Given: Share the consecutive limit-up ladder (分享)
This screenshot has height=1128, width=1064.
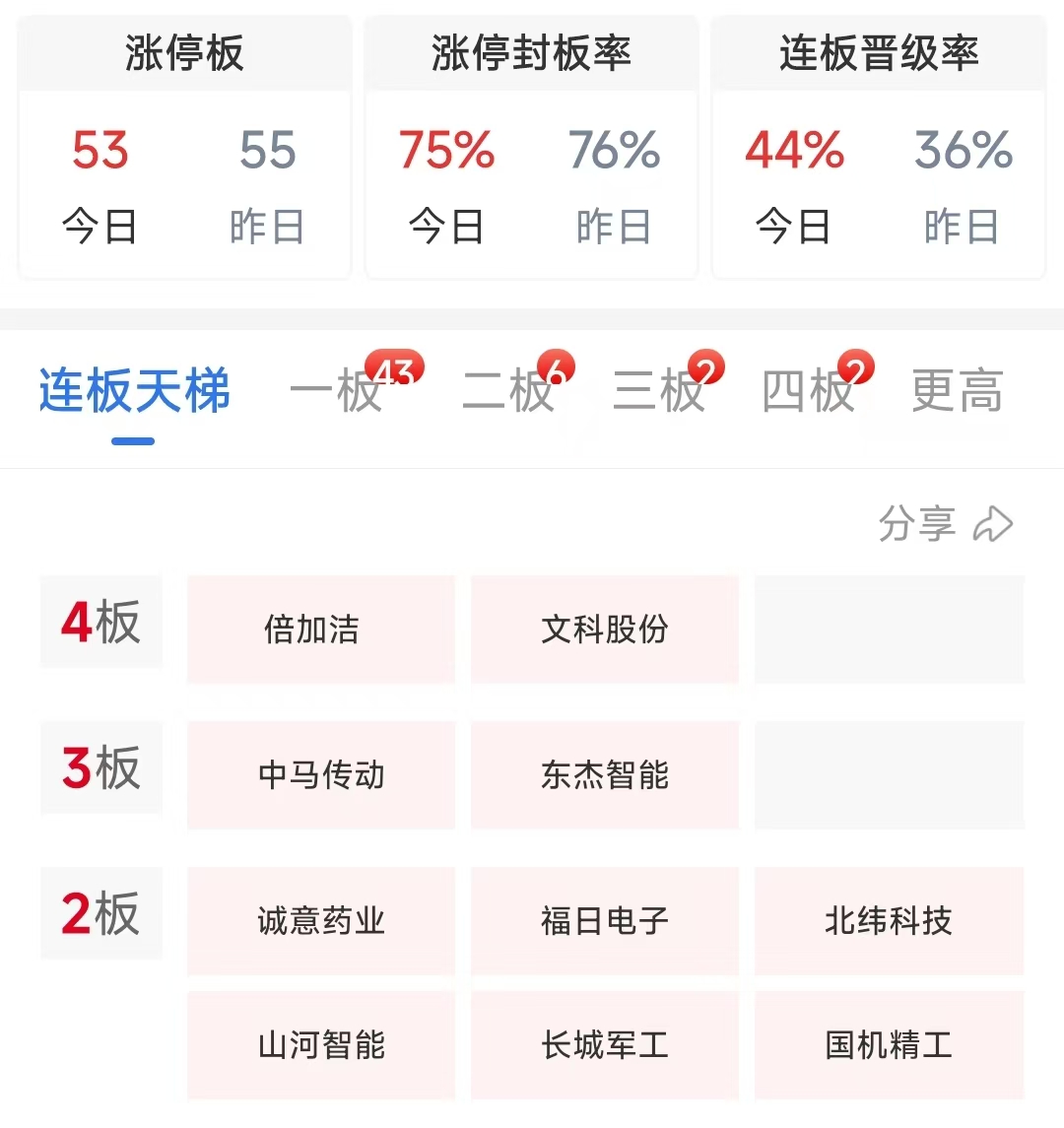Looking at the screenshot, I should [x=944, y=524].
